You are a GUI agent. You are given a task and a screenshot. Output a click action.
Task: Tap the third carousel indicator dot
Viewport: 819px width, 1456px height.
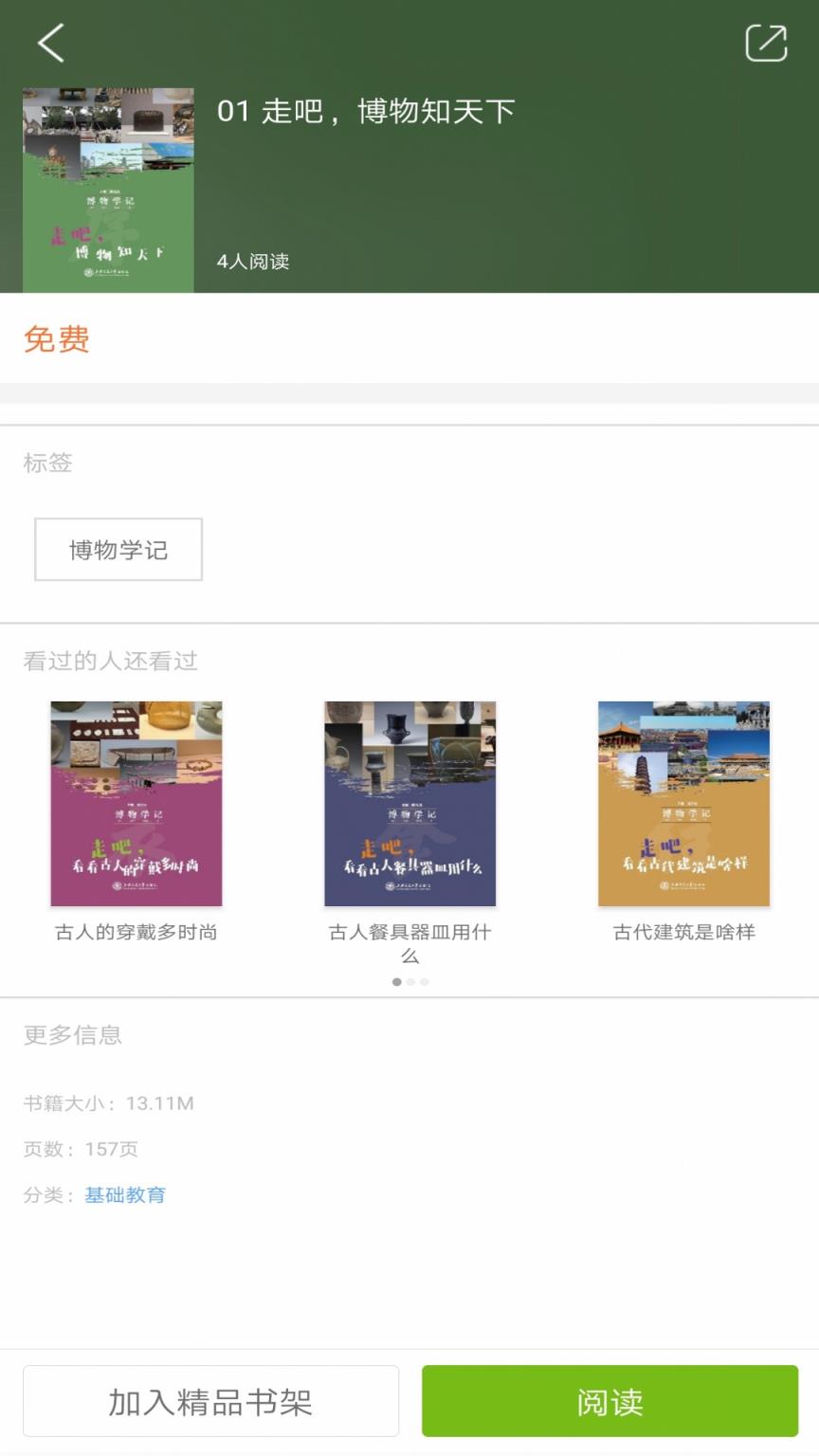pyautogui.click(x=424, y=983)
